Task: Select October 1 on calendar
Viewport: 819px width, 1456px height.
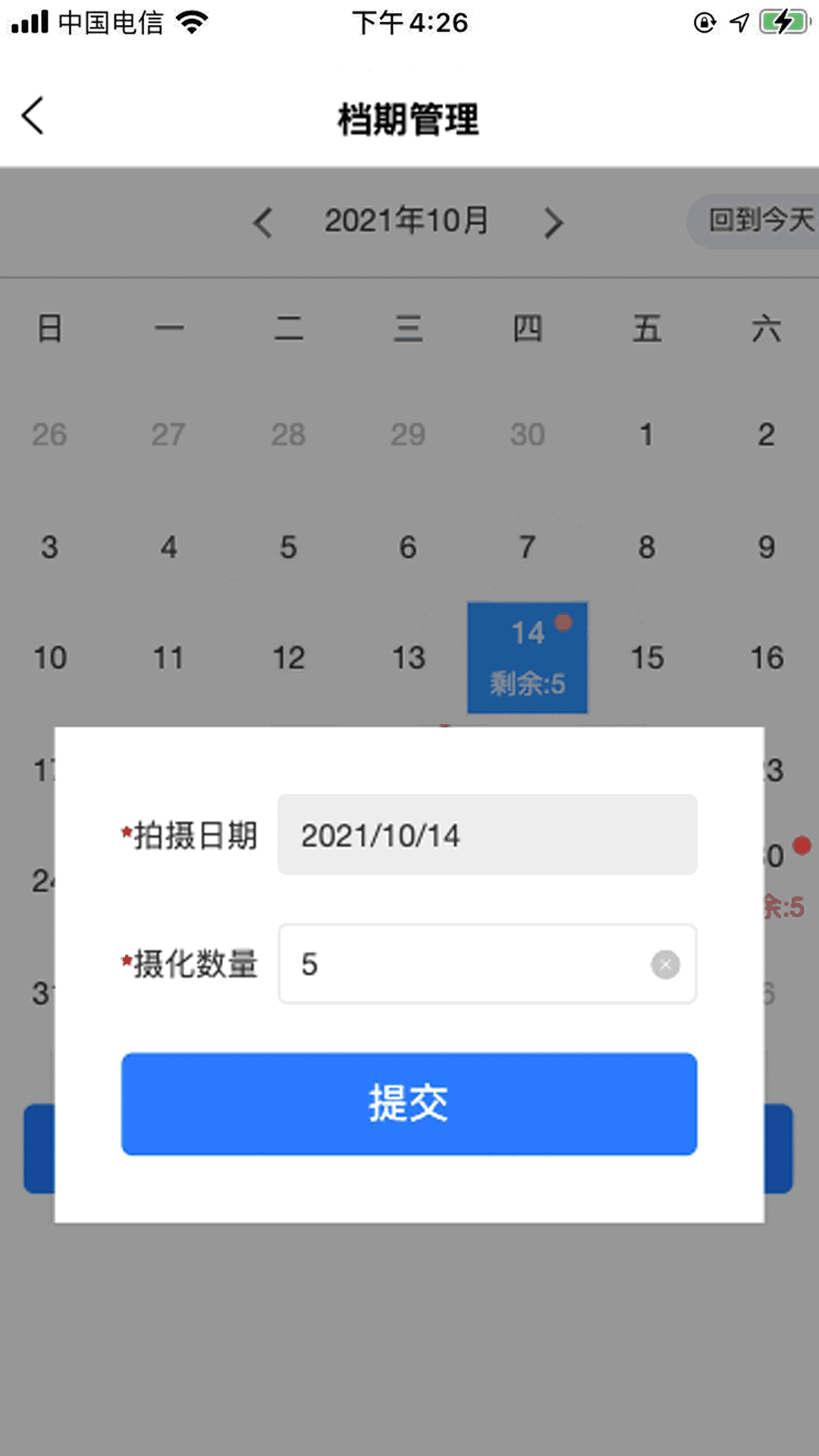Action: [x=646, y=435]
